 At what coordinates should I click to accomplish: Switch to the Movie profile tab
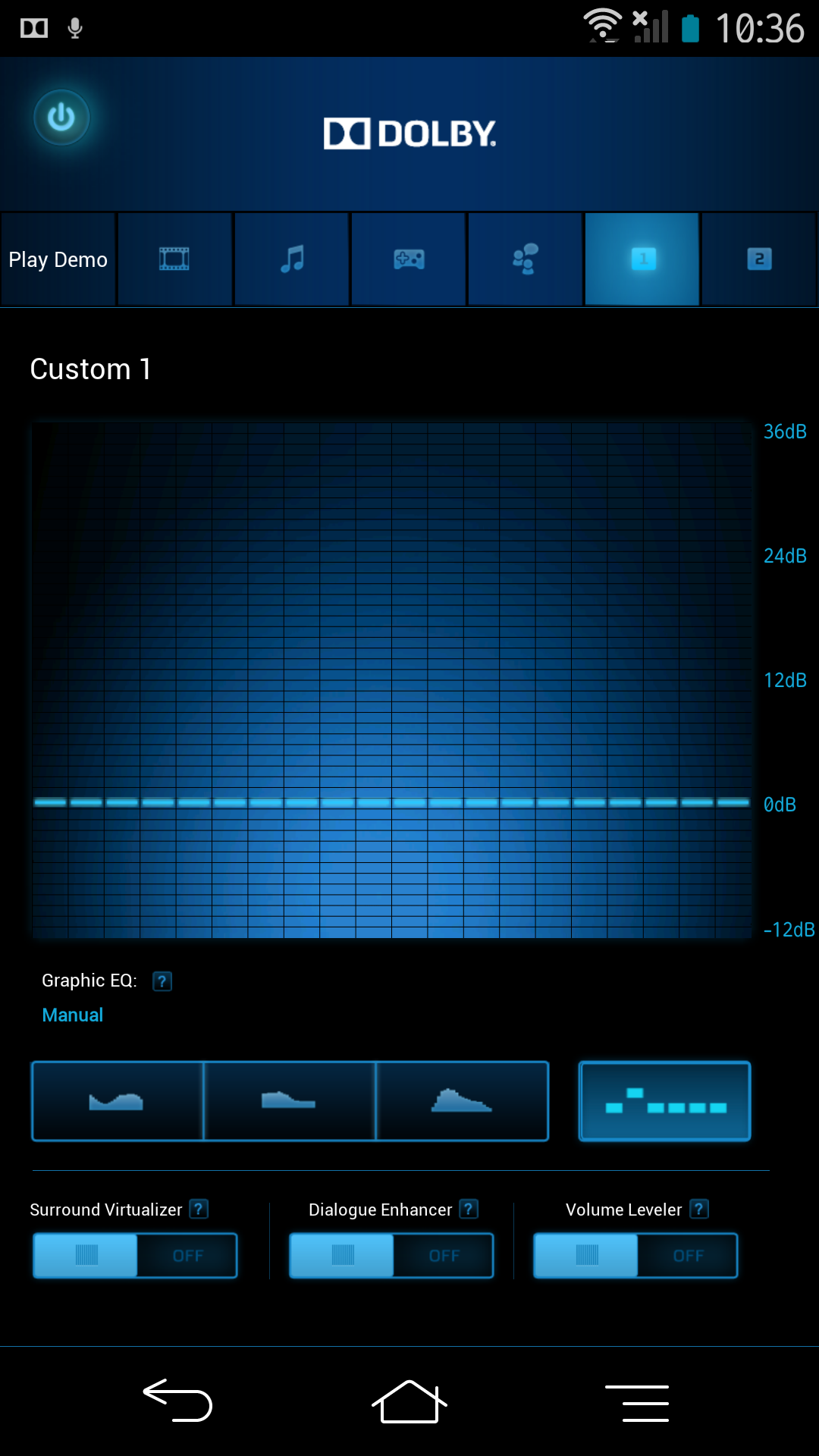[174, 259]
